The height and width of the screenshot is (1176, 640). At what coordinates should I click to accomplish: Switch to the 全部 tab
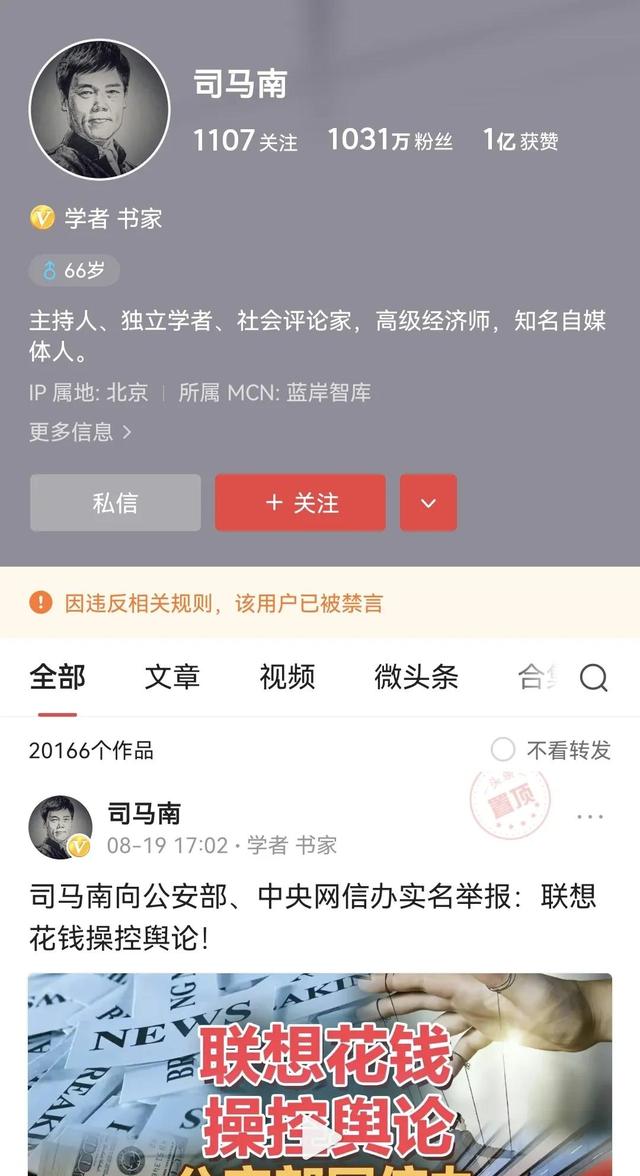(57, 677)
